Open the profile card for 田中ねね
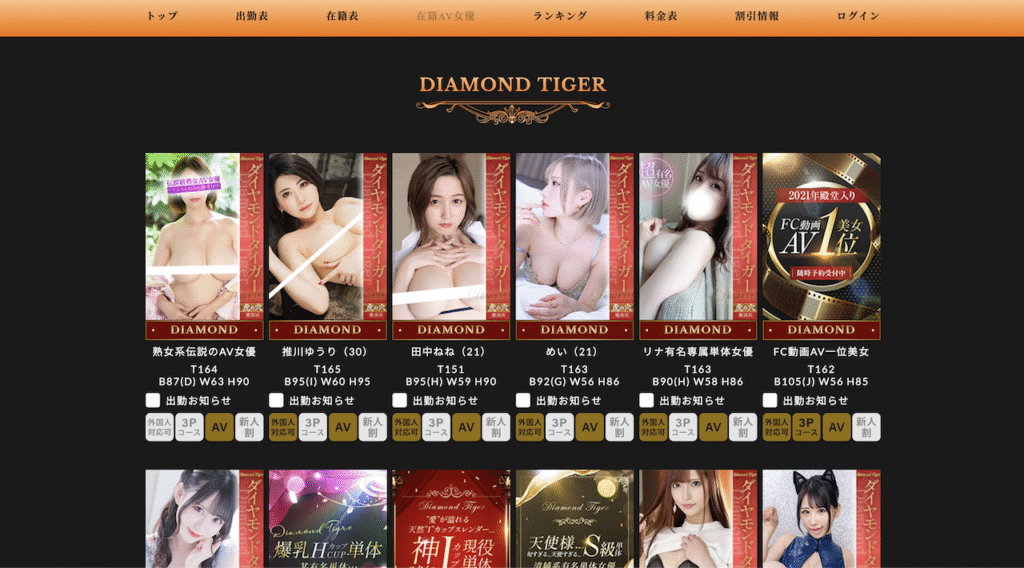Viewport: 1024px width, 568px height. tap(451, 245)
